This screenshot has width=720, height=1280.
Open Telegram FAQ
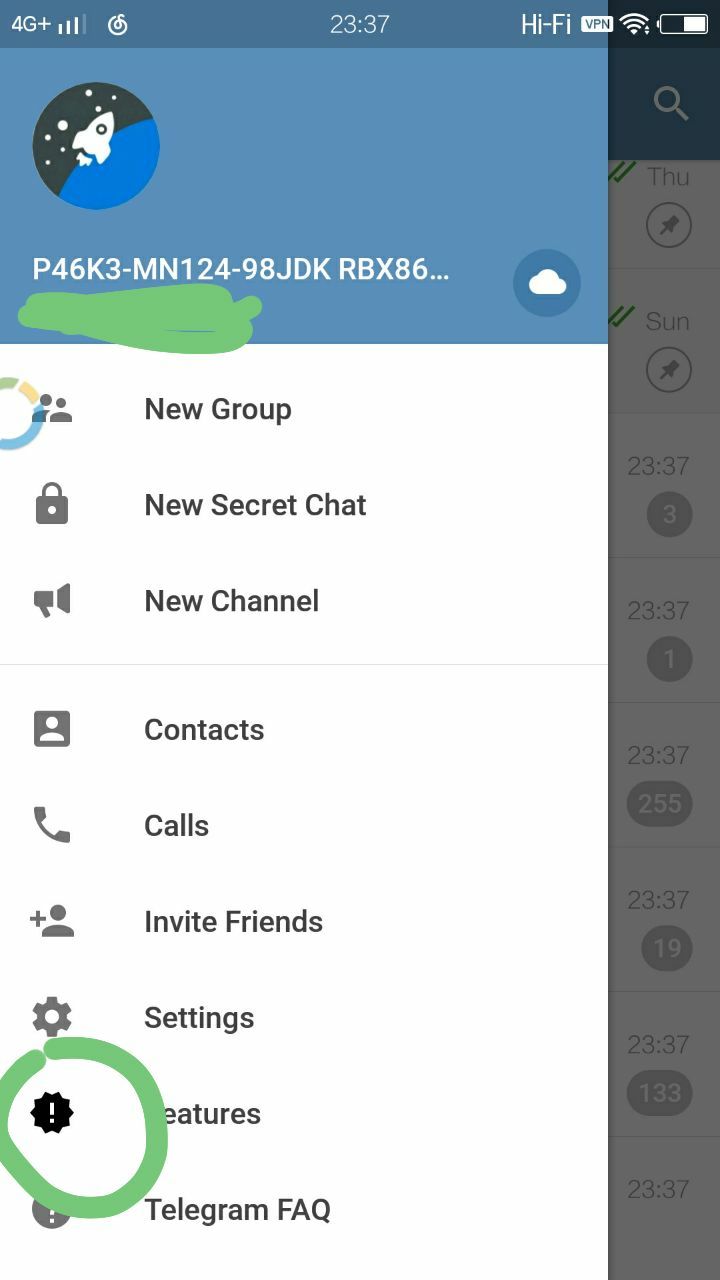(x=237, y=1210)
